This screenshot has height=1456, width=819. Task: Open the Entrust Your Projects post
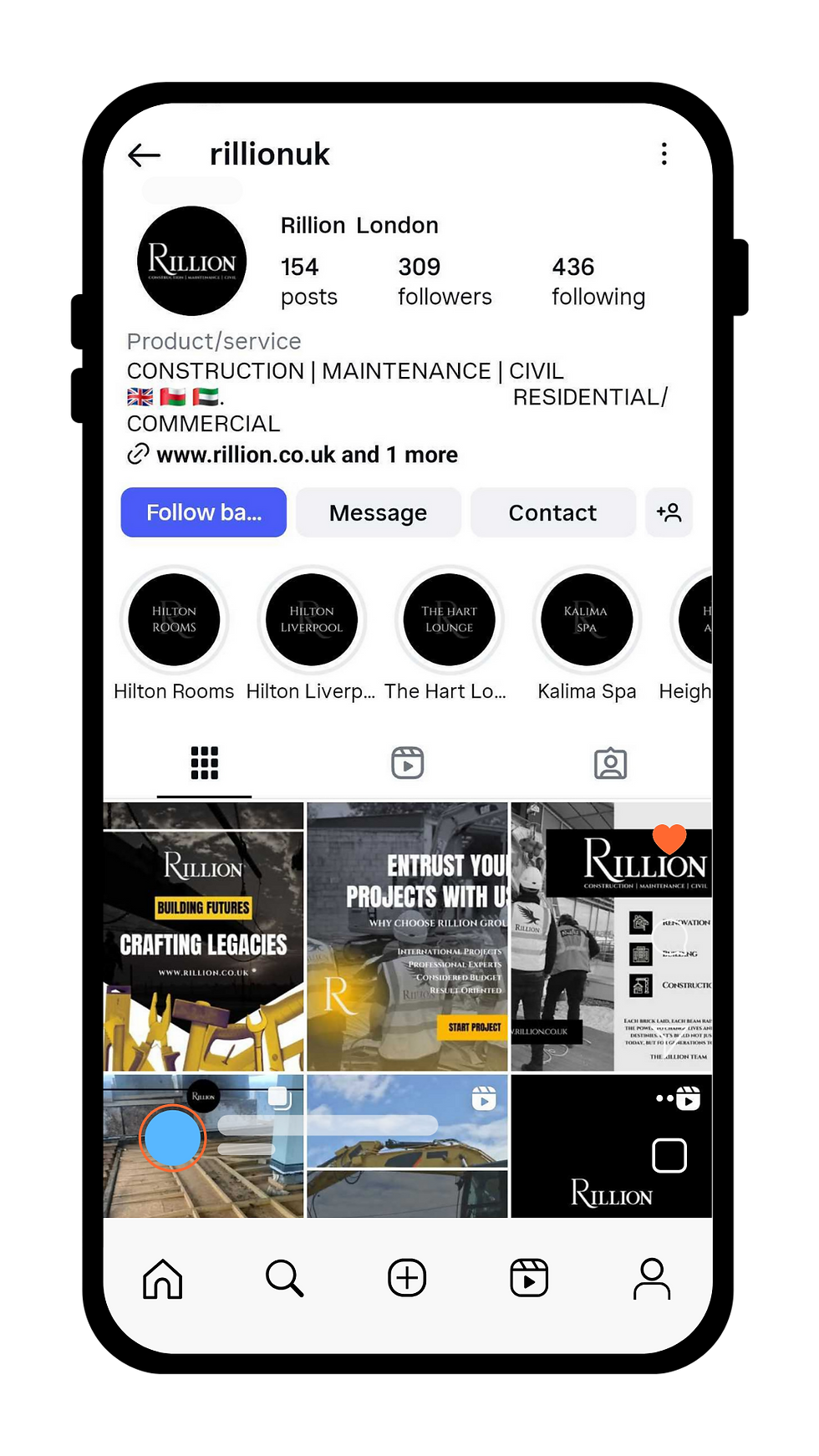[407, 937]
